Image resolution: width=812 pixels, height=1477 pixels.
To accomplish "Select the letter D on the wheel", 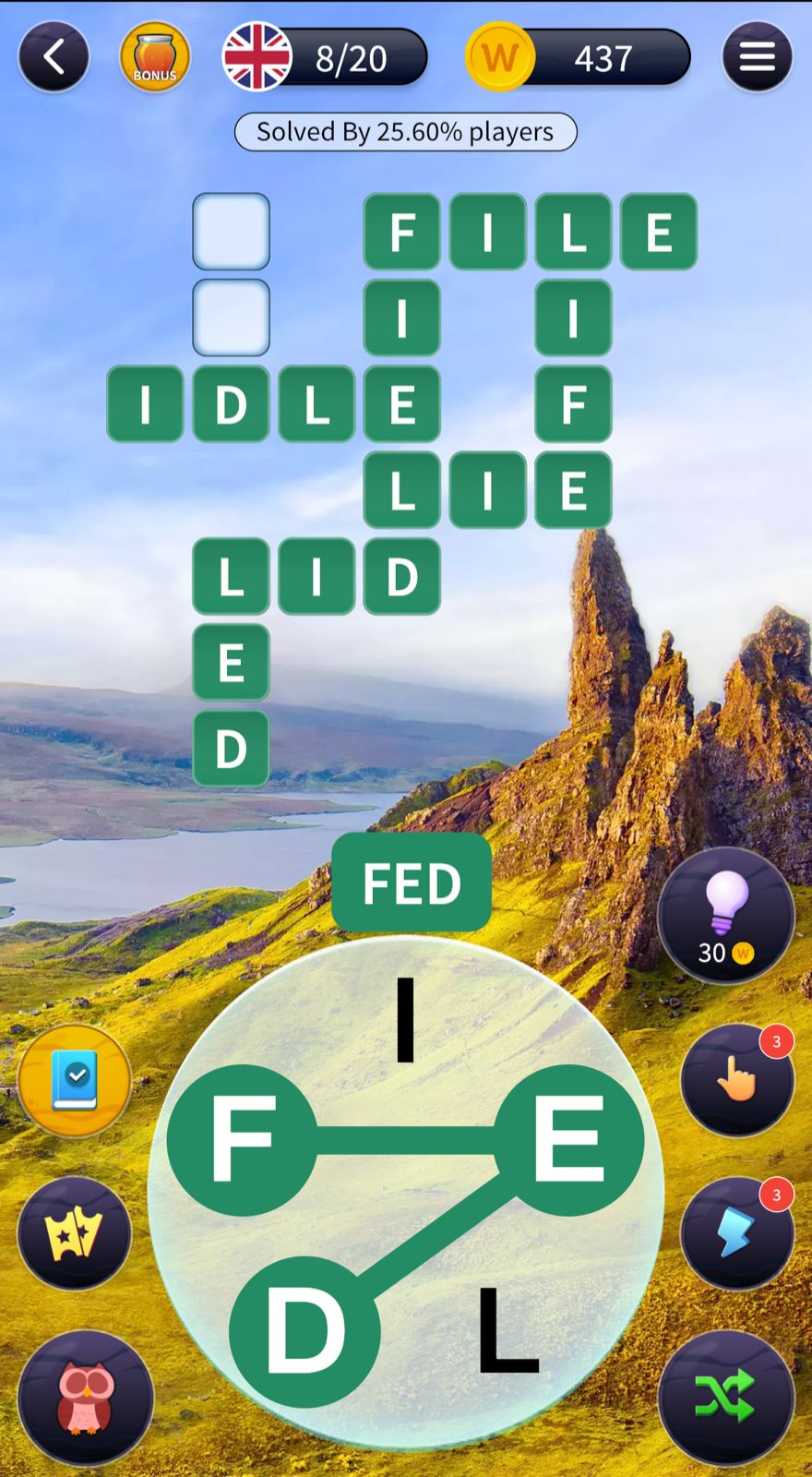I will click(x=304, y=1331).
